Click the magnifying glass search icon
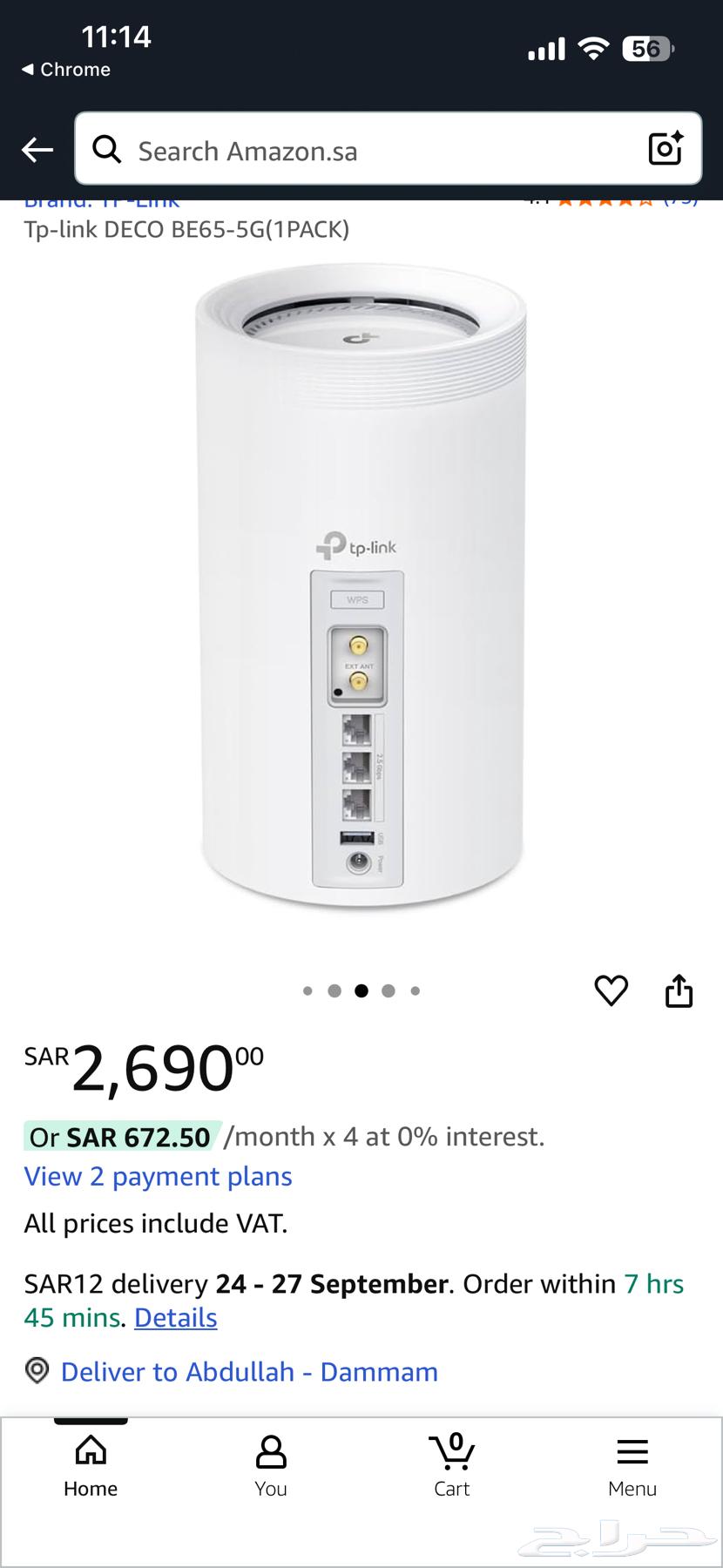 (x=106, y=149)
